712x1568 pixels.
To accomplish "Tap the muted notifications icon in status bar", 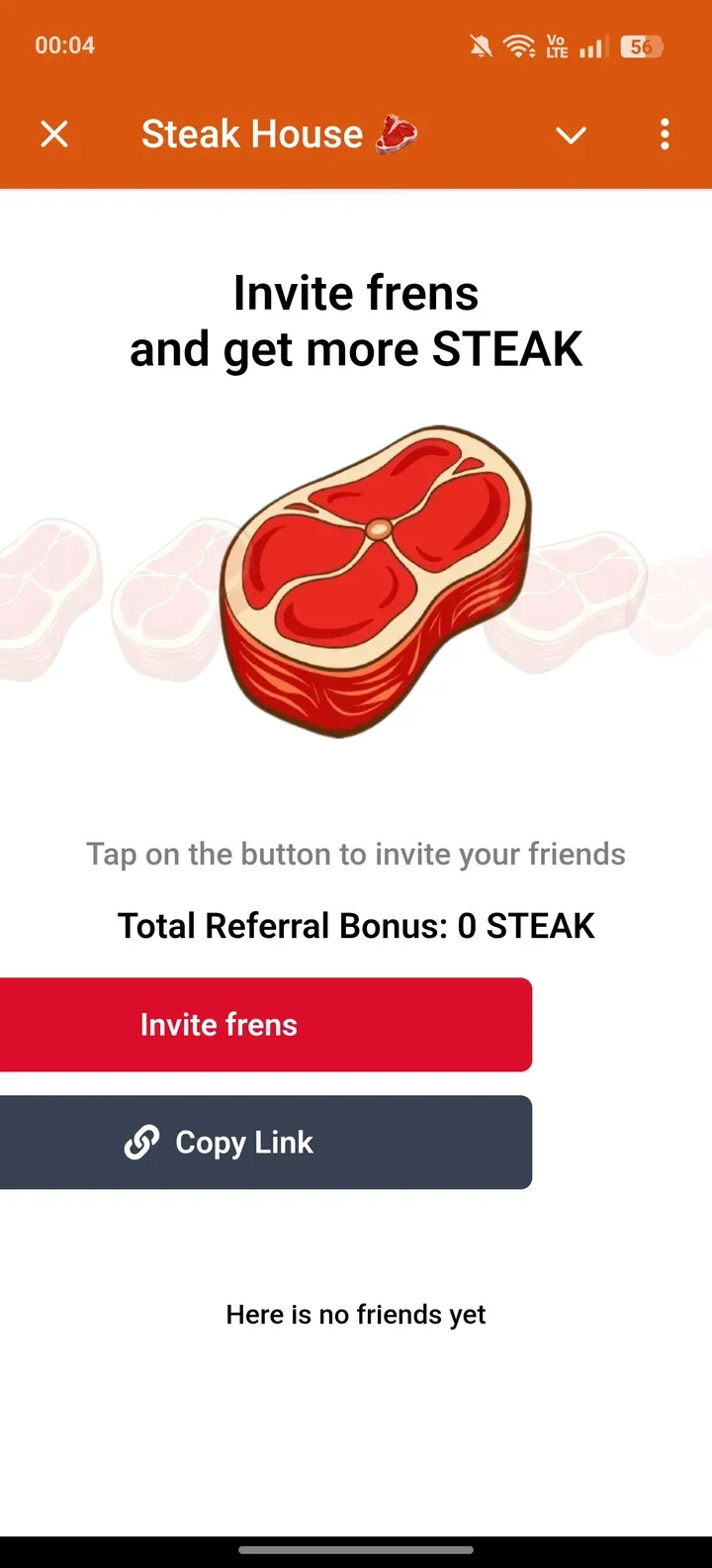I will 482,45.
